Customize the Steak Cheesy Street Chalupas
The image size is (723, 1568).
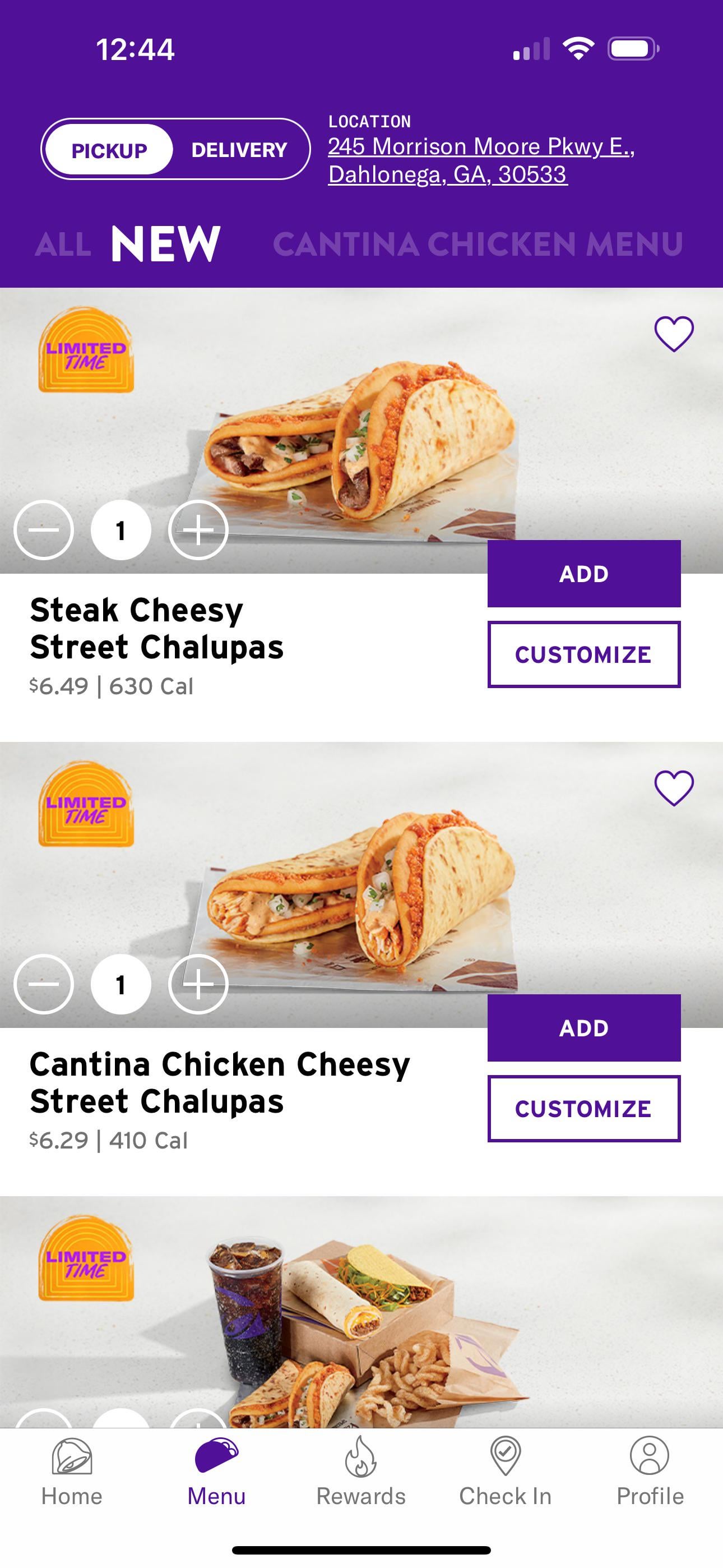(x=583, y=654)
